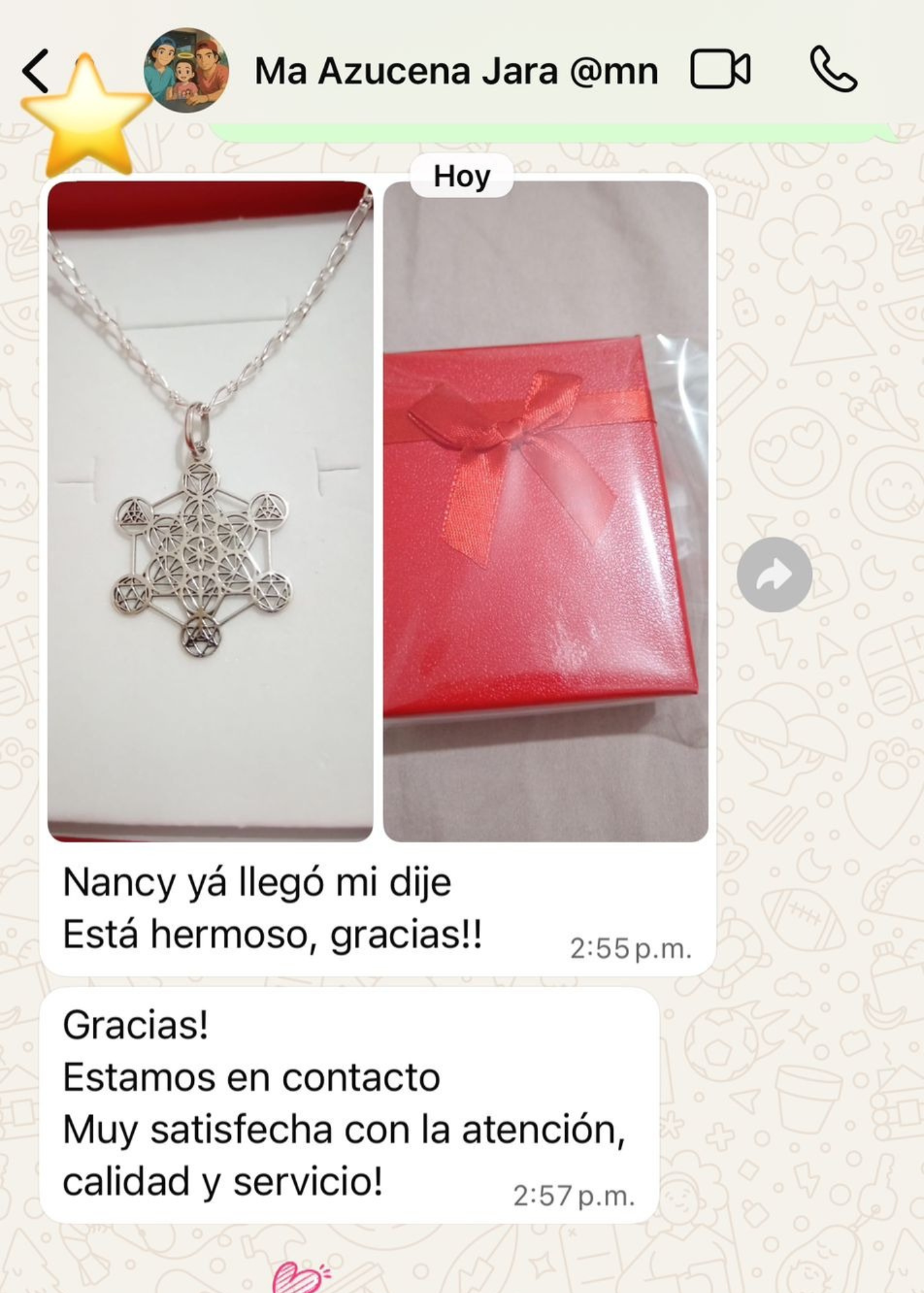The height and width of the screenshot is (1293, 924).
Task: Open the necklace pendant photo
Action: click(210, 511)
